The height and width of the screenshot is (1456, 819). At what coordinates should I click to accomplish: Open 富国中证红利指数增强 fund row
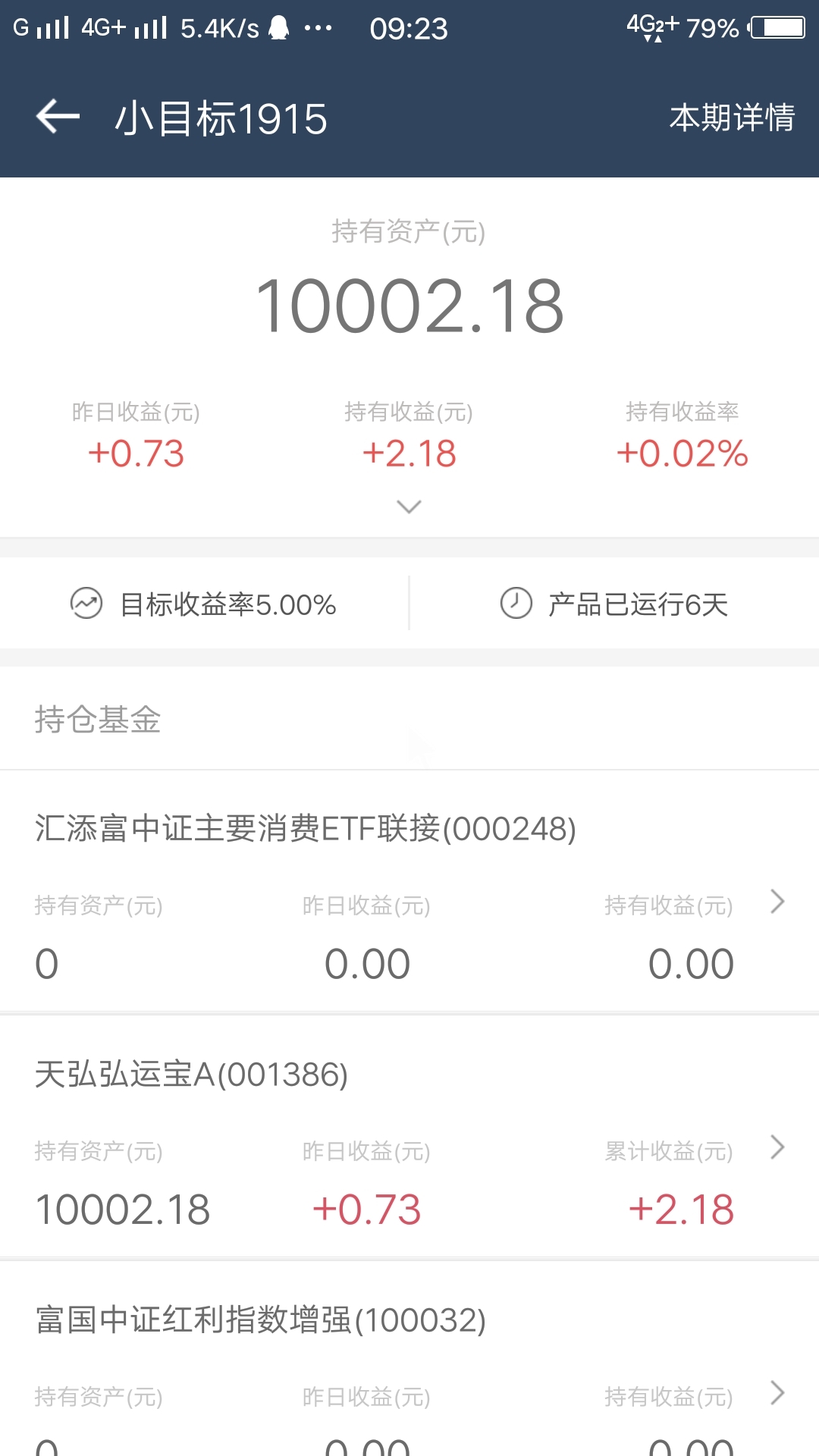pos(409,1359)
